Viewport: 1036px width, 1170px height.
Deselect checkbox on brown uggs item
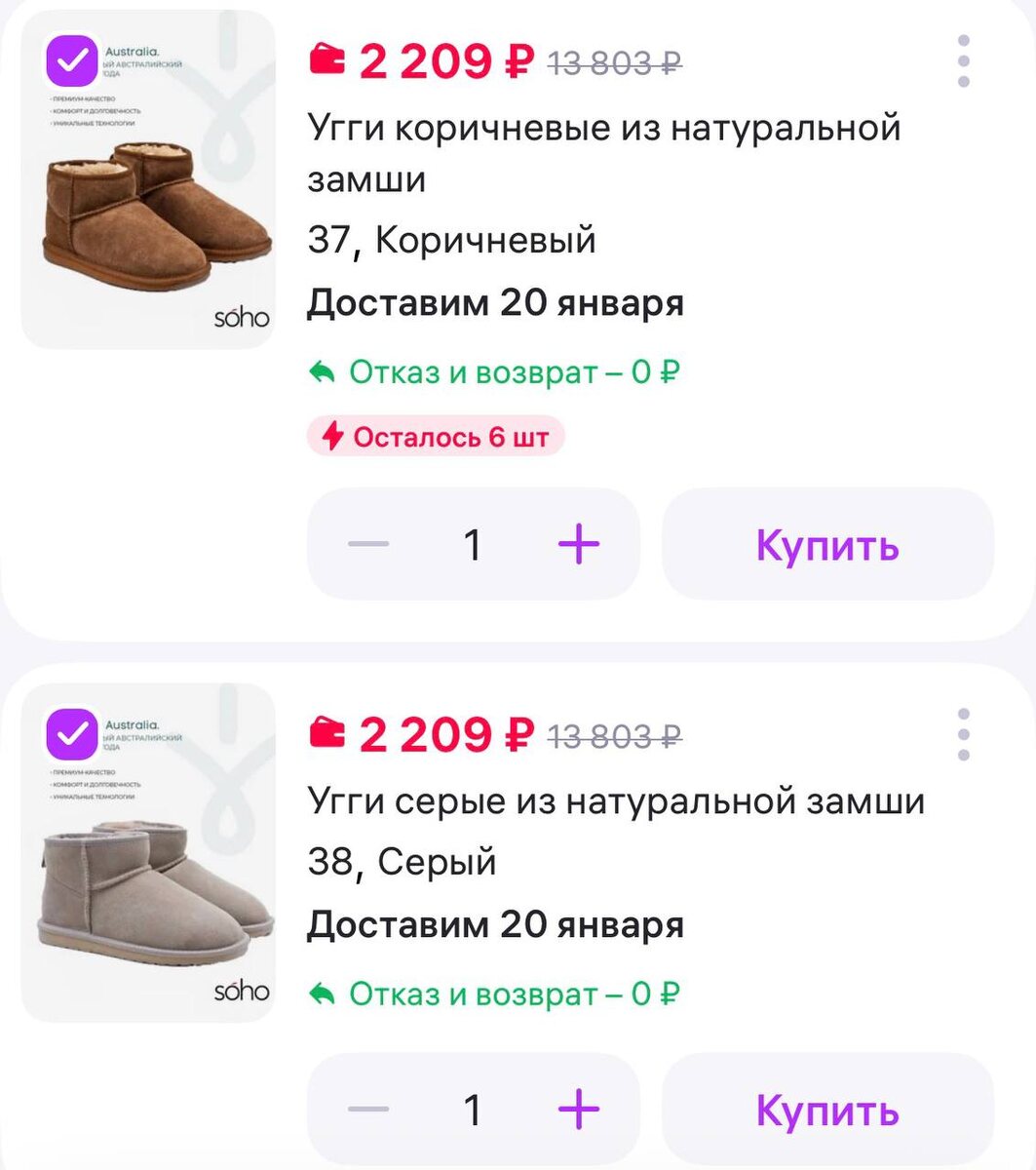coord(72,61)
